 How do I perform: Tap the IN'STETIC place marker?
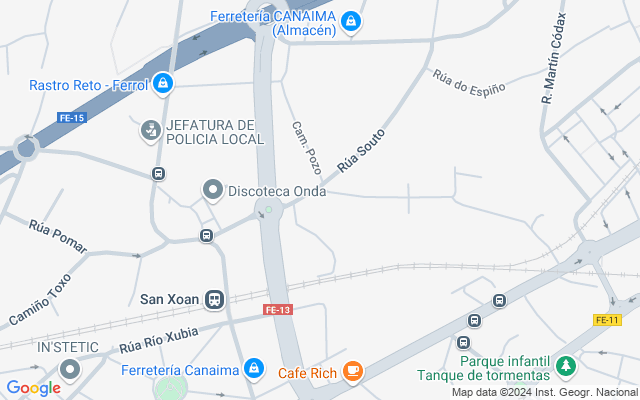pyautogui.click(x=69, y=370)
